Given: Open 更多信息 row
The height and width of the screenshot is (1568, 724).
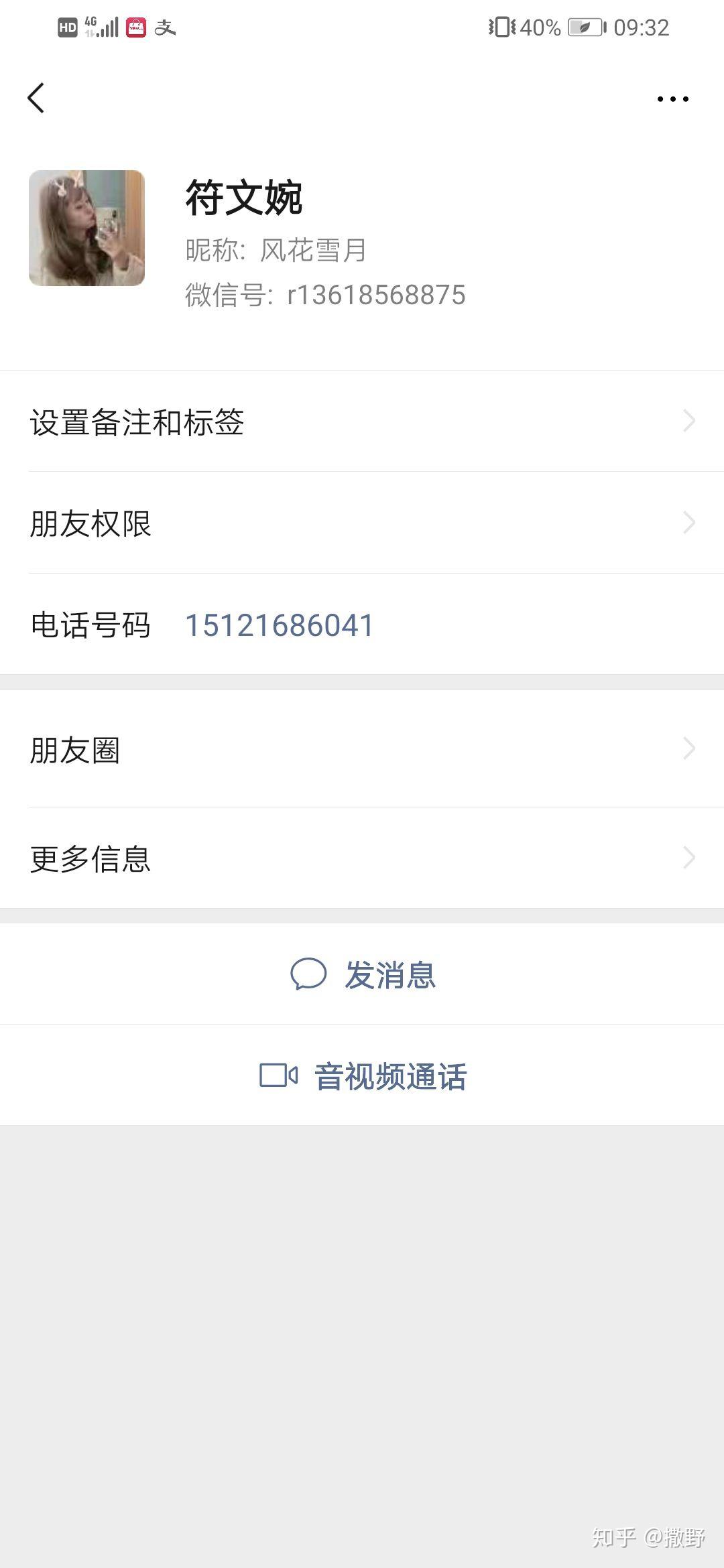Looking at the screenshot, I should point(362,858).
